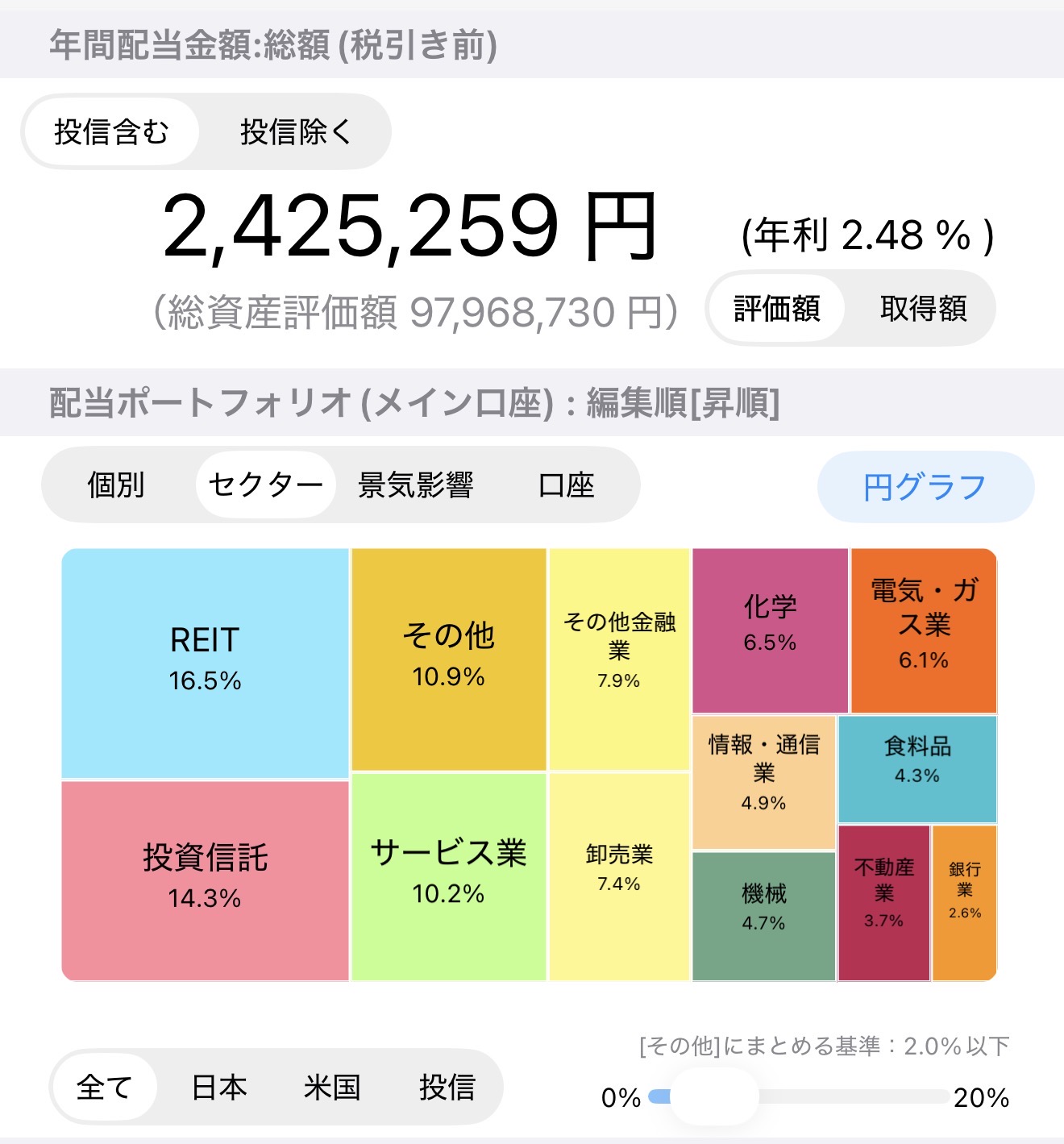The height and width of the screenshot is (1144, 1064).
Task: Select the 評価額 basis
Action: click(x=776, y=308)
